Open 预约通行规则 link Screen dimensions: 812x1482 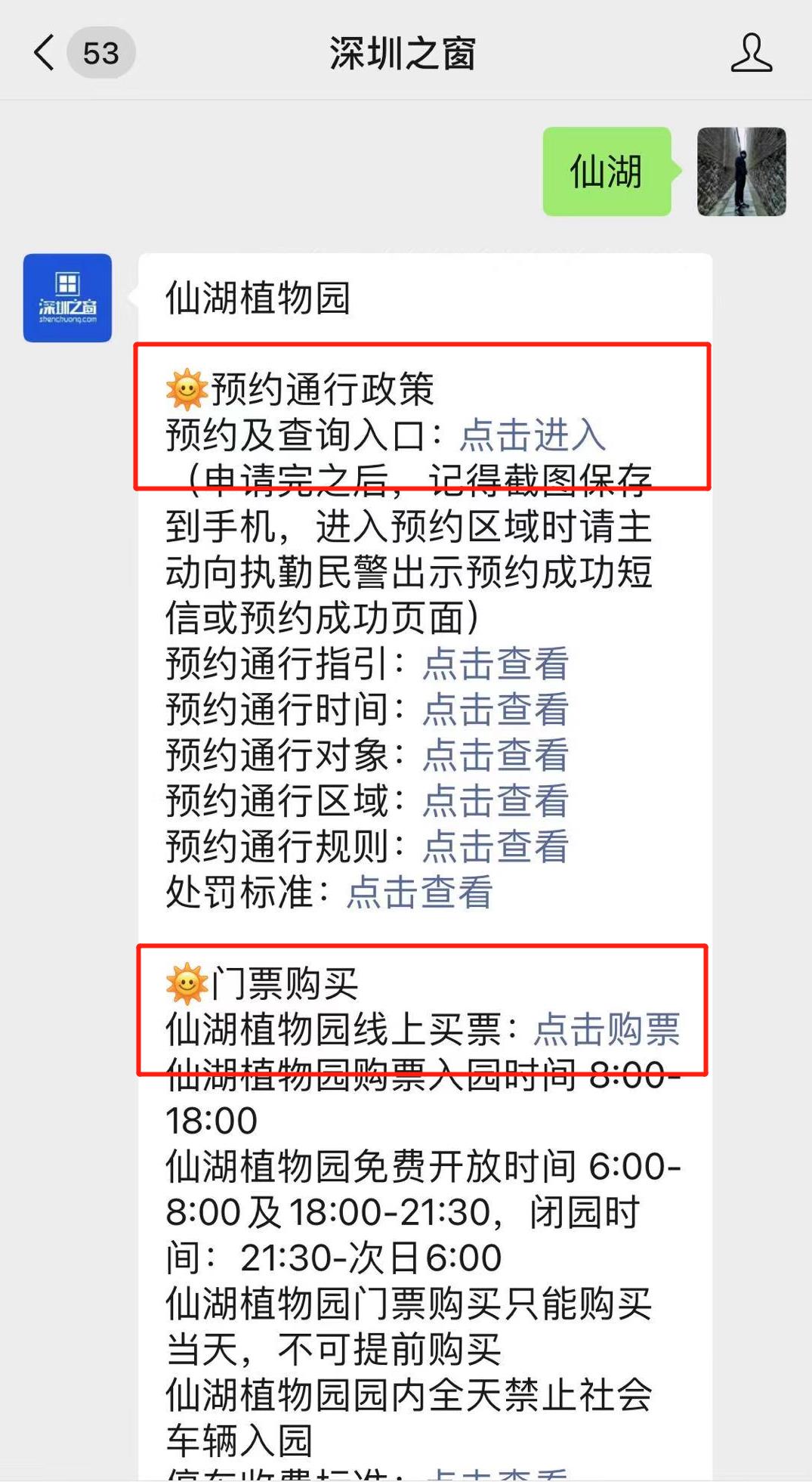pos(494,847)
